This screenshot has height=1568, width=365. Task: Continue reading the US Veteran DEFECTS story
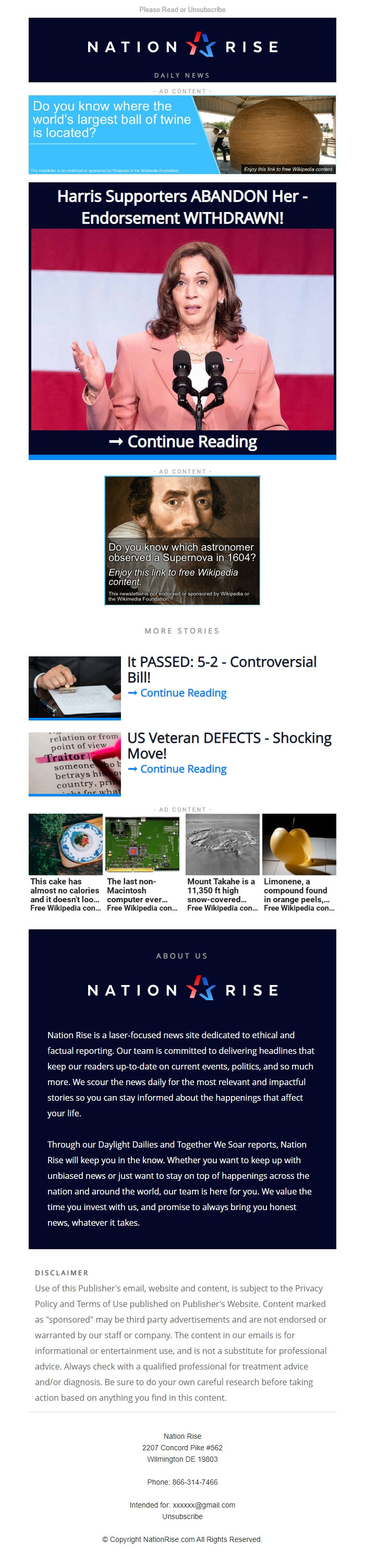[x=183, y=769]
